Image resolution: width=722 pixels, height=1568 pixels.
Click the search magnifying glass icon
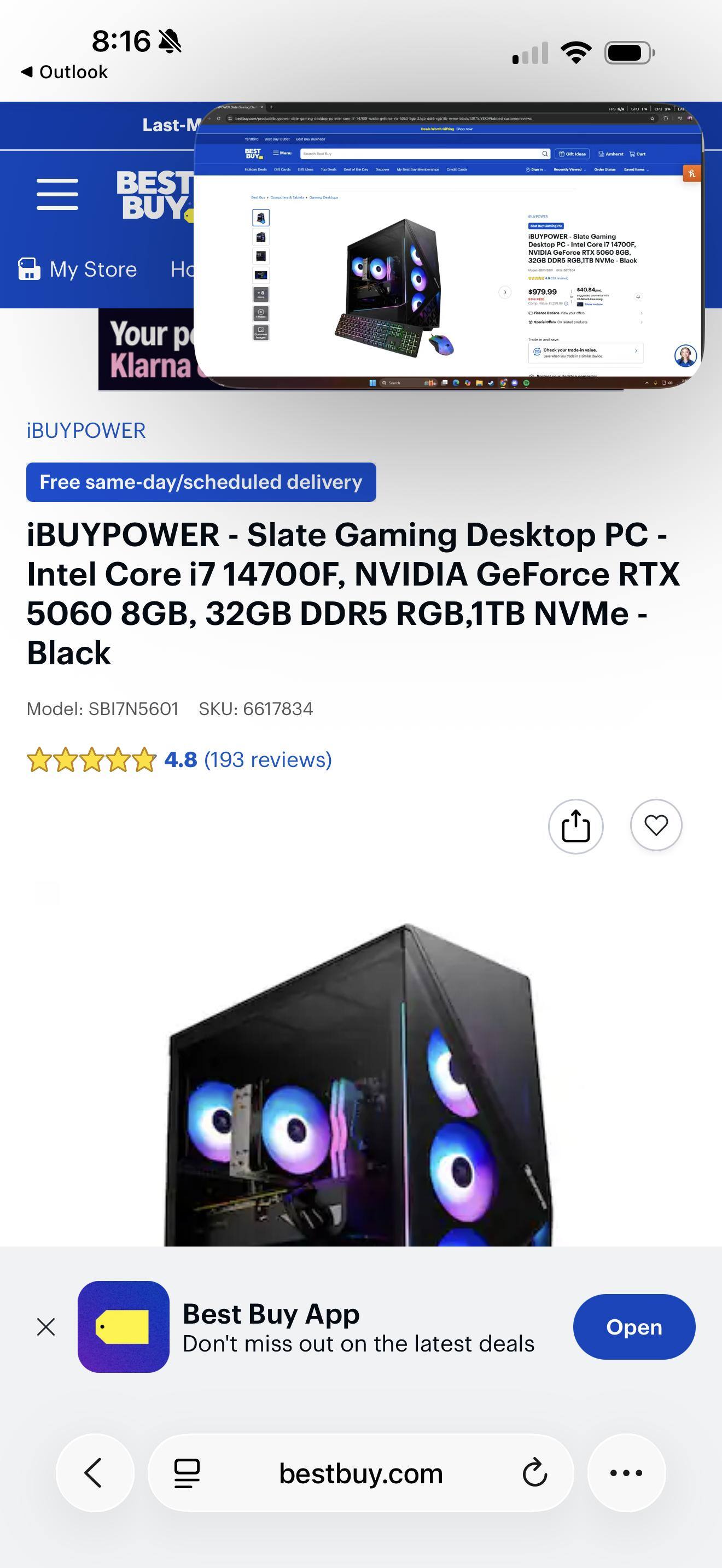(545, 154)
